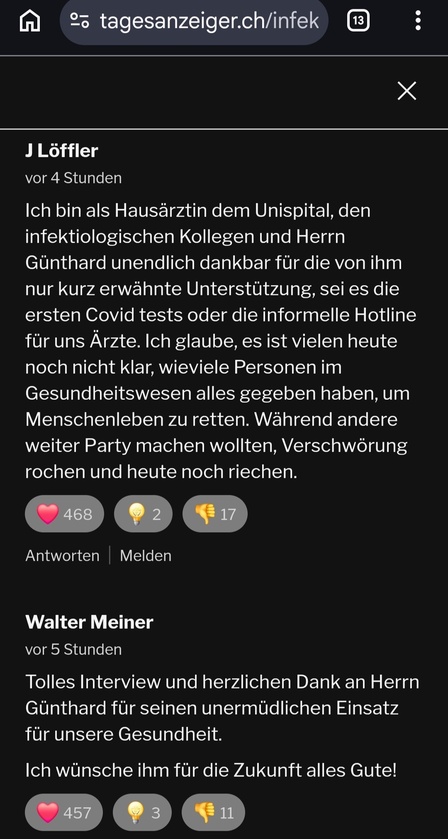This screenshot has width=448, height=839.
Task: Go to the browser home page
Action: (29, 21)
